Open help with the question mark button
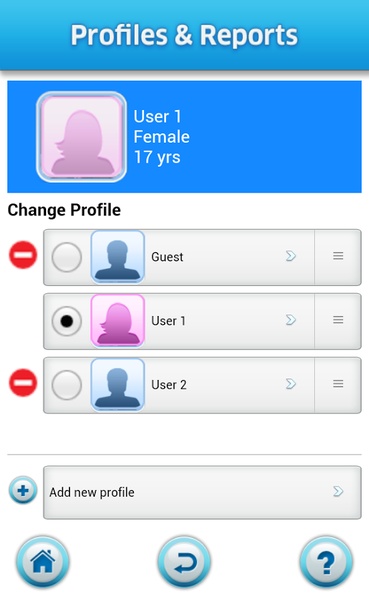The image size is (369, 600). coord(326,562)
